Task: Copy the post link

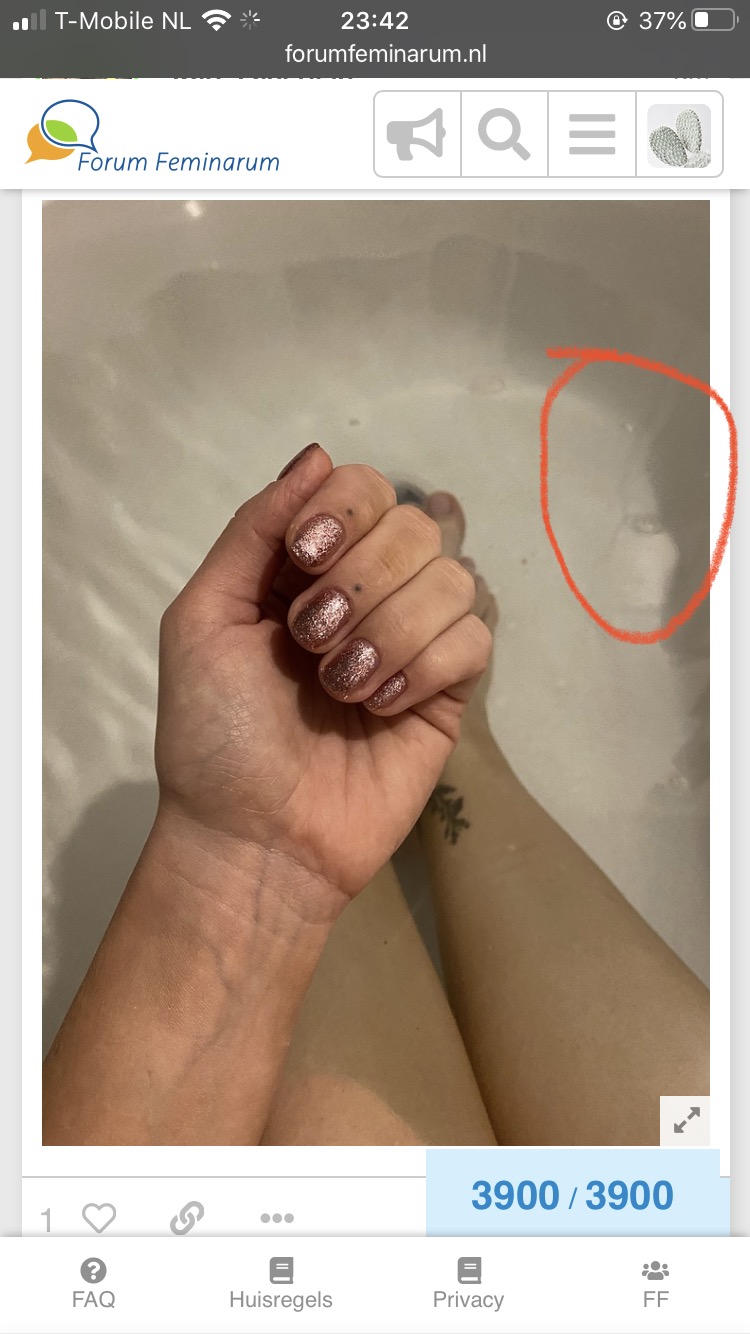Action: tap(187, 1217)
